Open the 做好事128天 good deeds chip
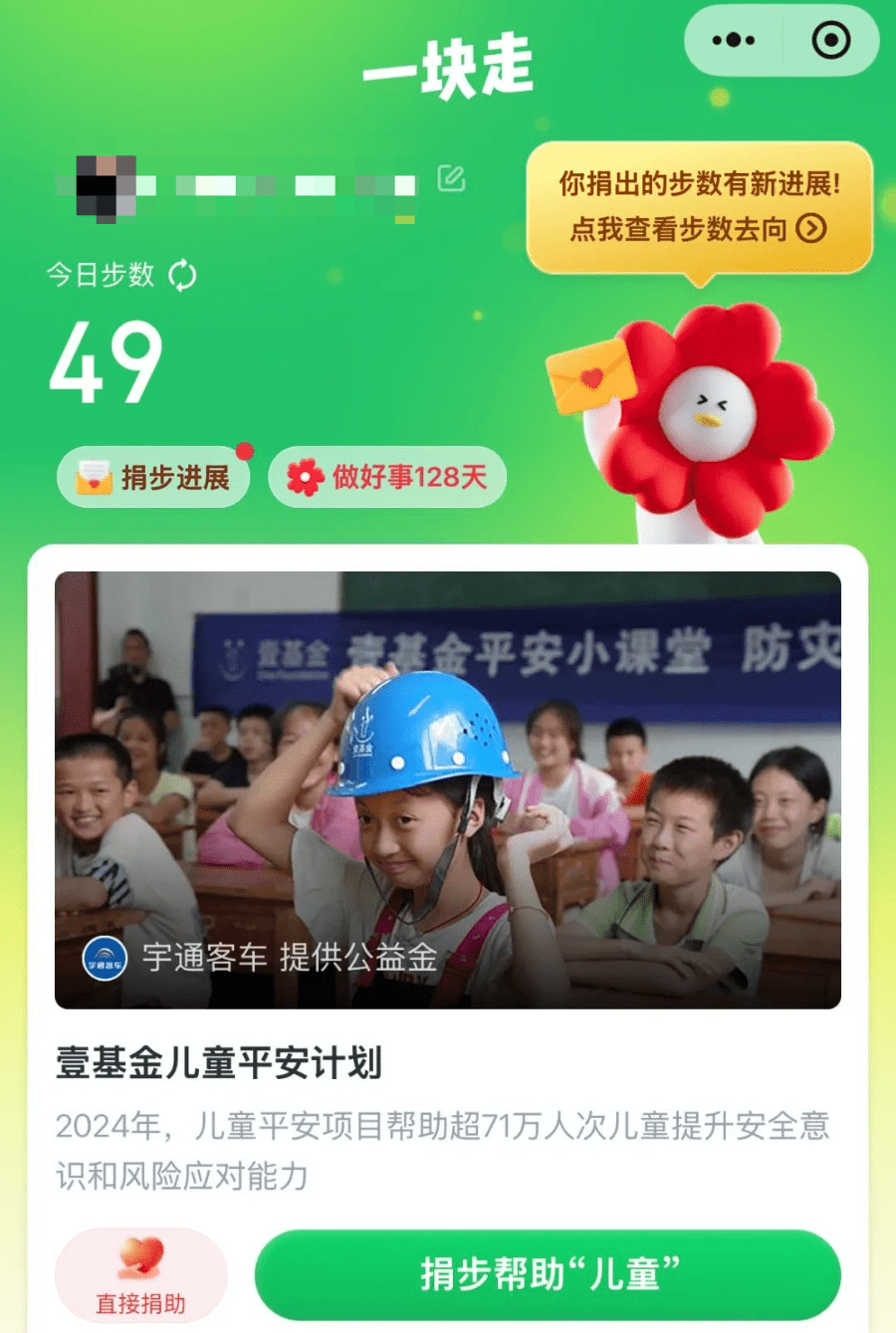This screenshot has width=896, height=1333. pos(387,478)
